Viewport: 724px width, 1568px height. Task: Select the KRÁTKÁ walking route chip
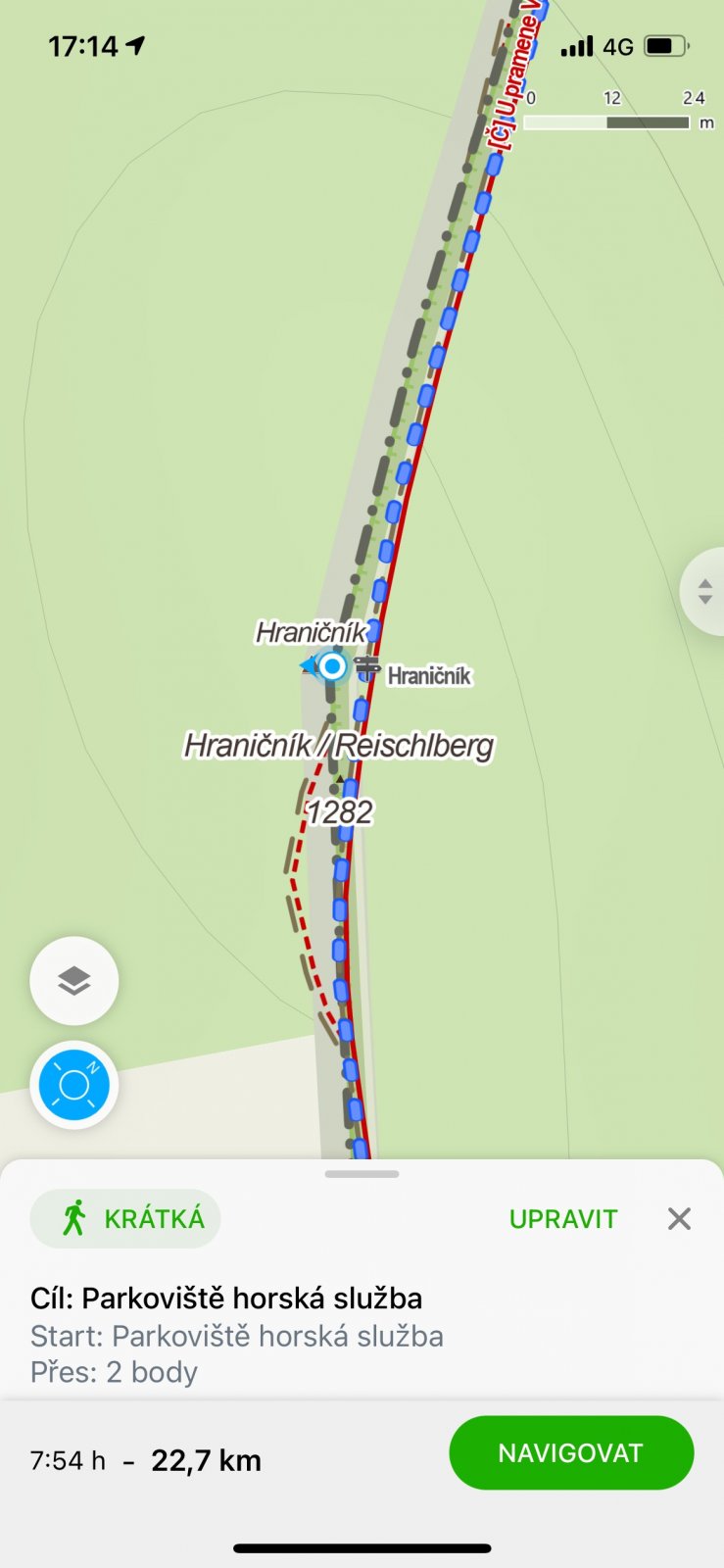pyautogui.click(x=125, y=1219)
